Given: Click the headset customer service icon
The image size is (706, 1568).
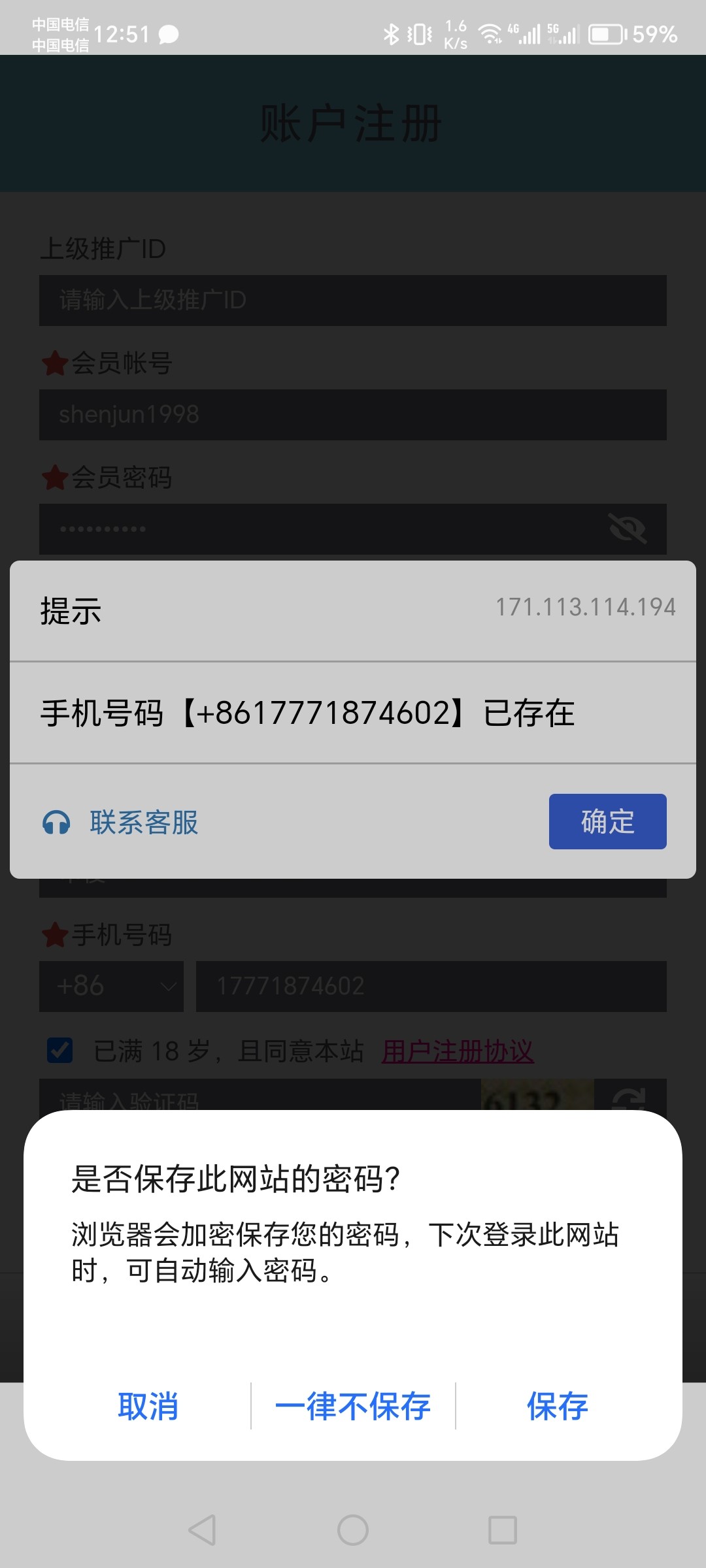Looking at the screenshot, I should click(56, 822).
